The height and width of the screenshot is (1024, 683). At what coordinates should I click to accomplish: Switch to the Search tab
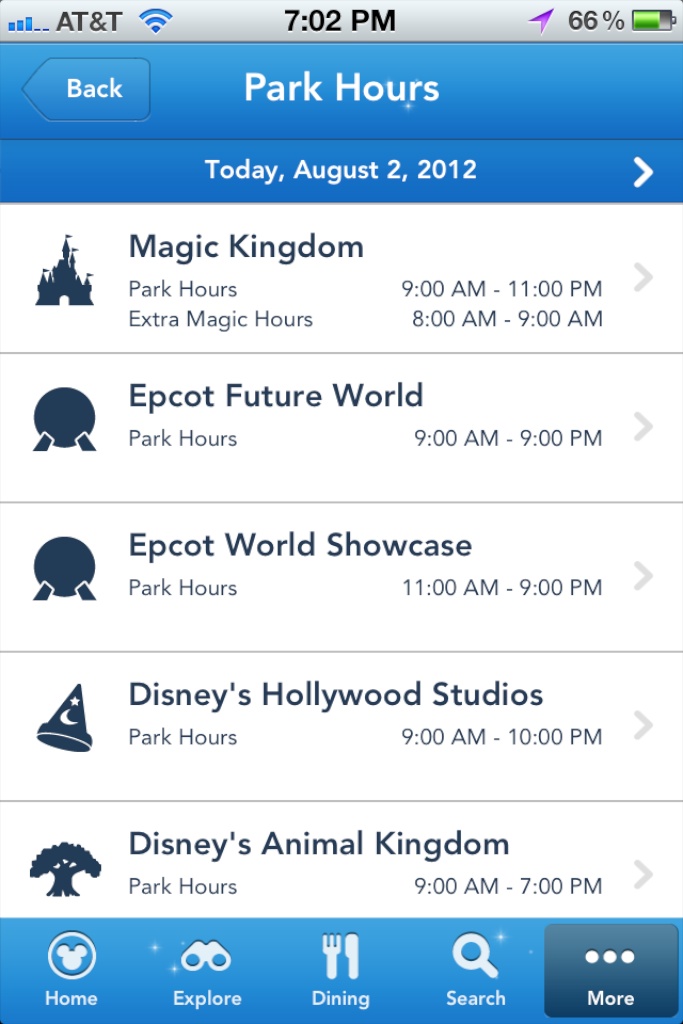click(475, 970)
